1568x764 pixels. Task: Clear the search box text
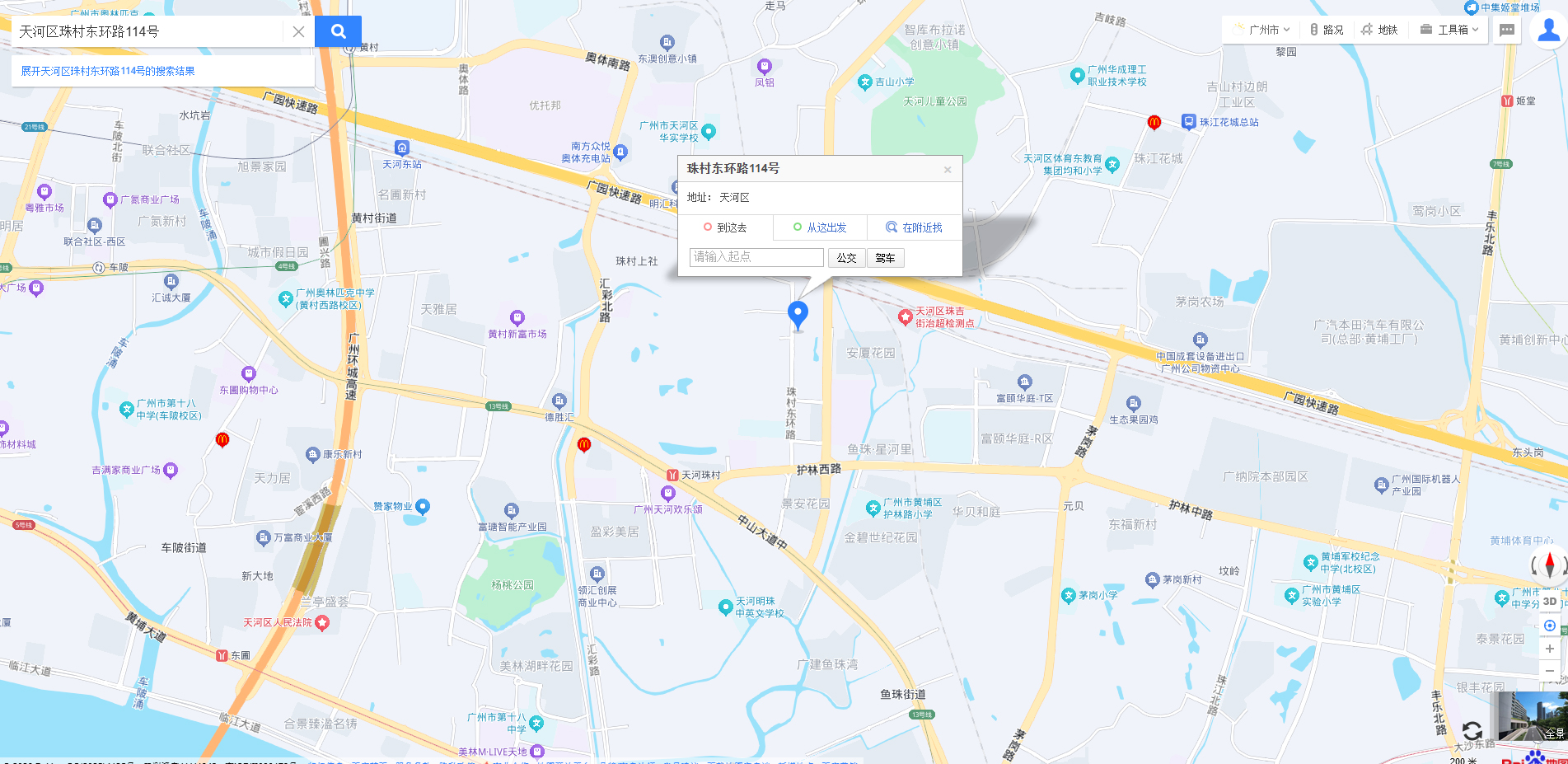[x=298, y=31]
